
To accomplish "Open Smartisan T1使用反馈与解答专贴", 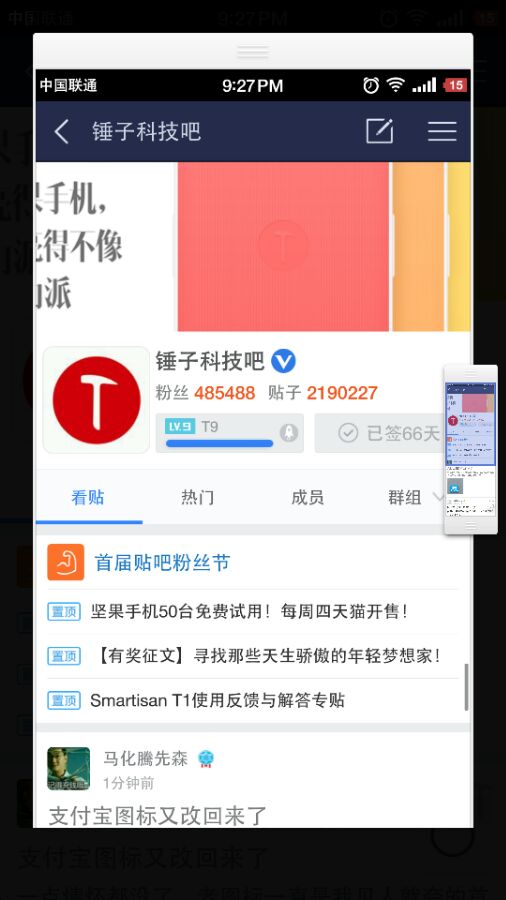I will pyautogui.click(x=217, y=700).
